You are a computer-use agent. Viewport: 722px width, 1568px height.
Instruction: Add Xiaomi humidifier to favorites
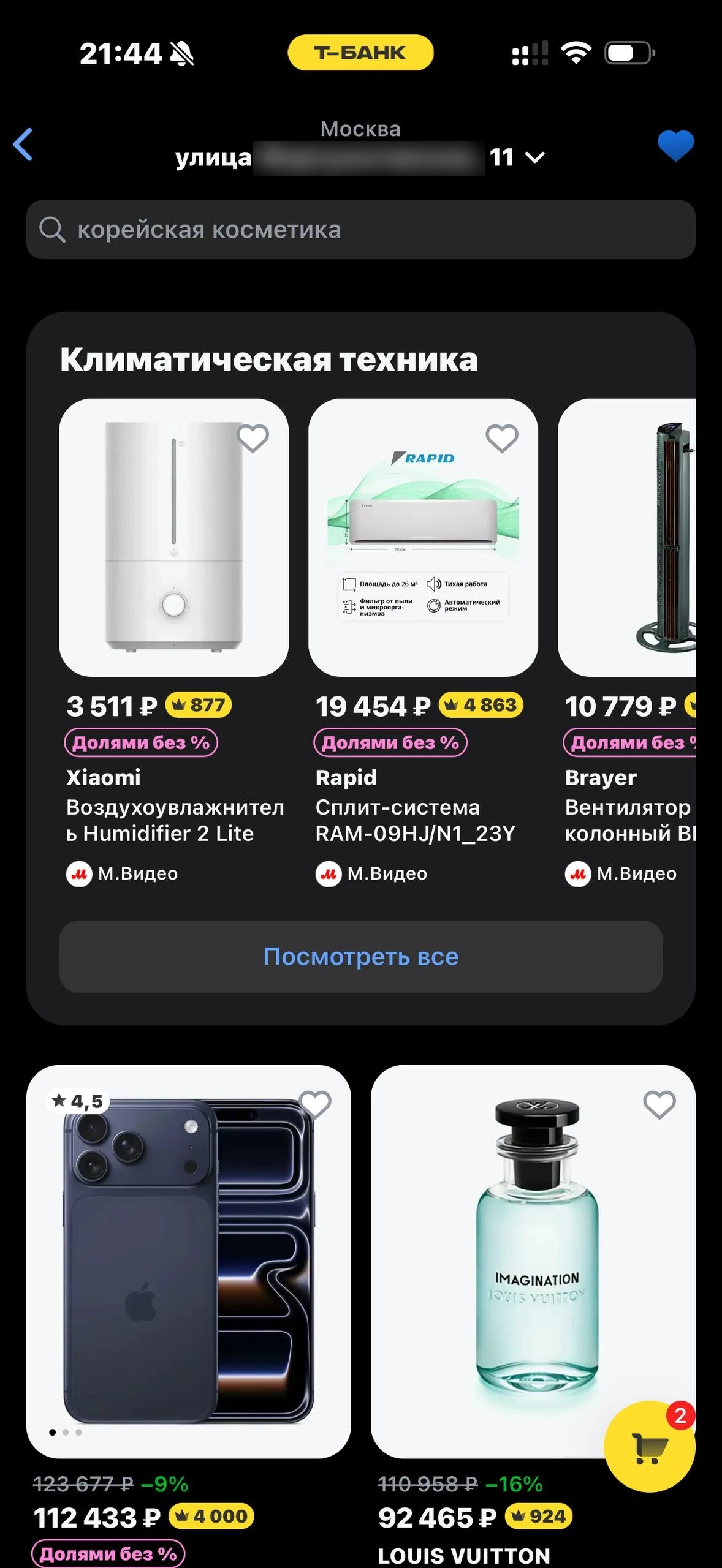click(x=253, y=438)
